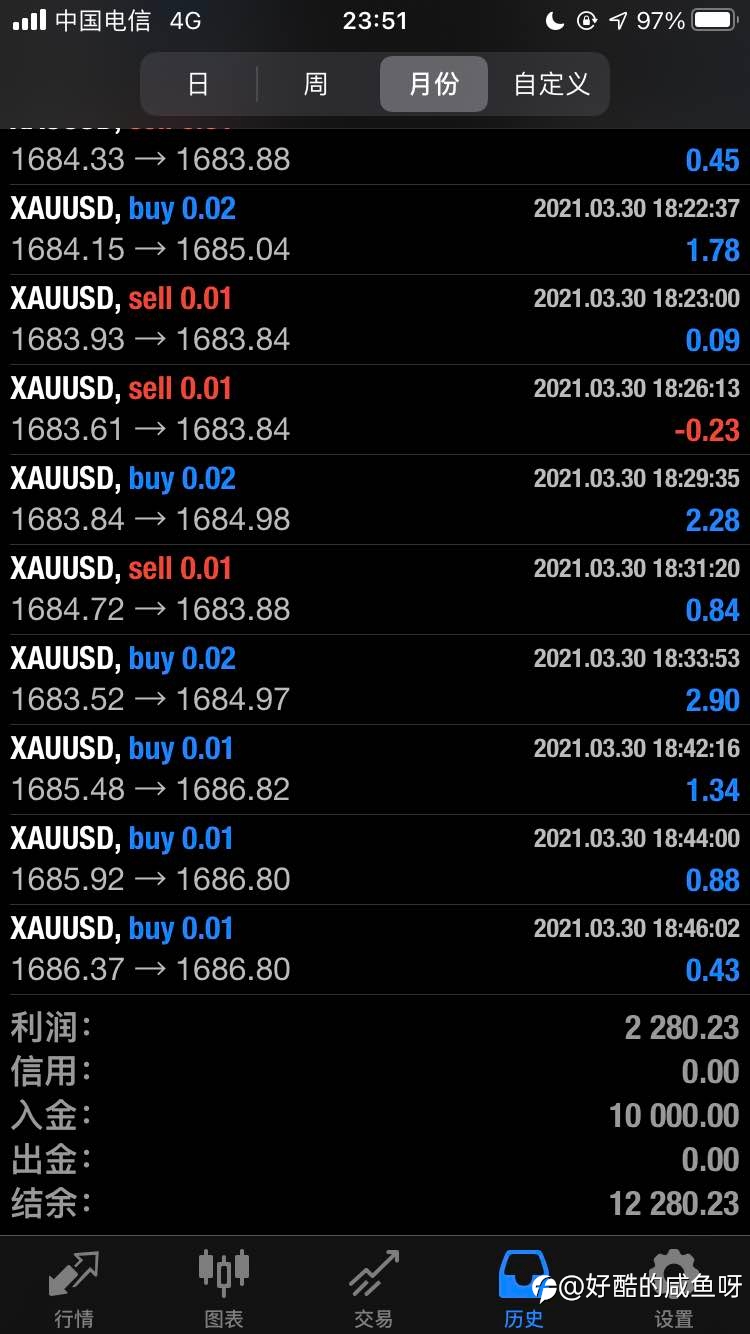The image size is (750, 1334).
Task: Open the buy 0.01 trade at 18:42:16
Action: pyautogui.click(x=375, y=770)
